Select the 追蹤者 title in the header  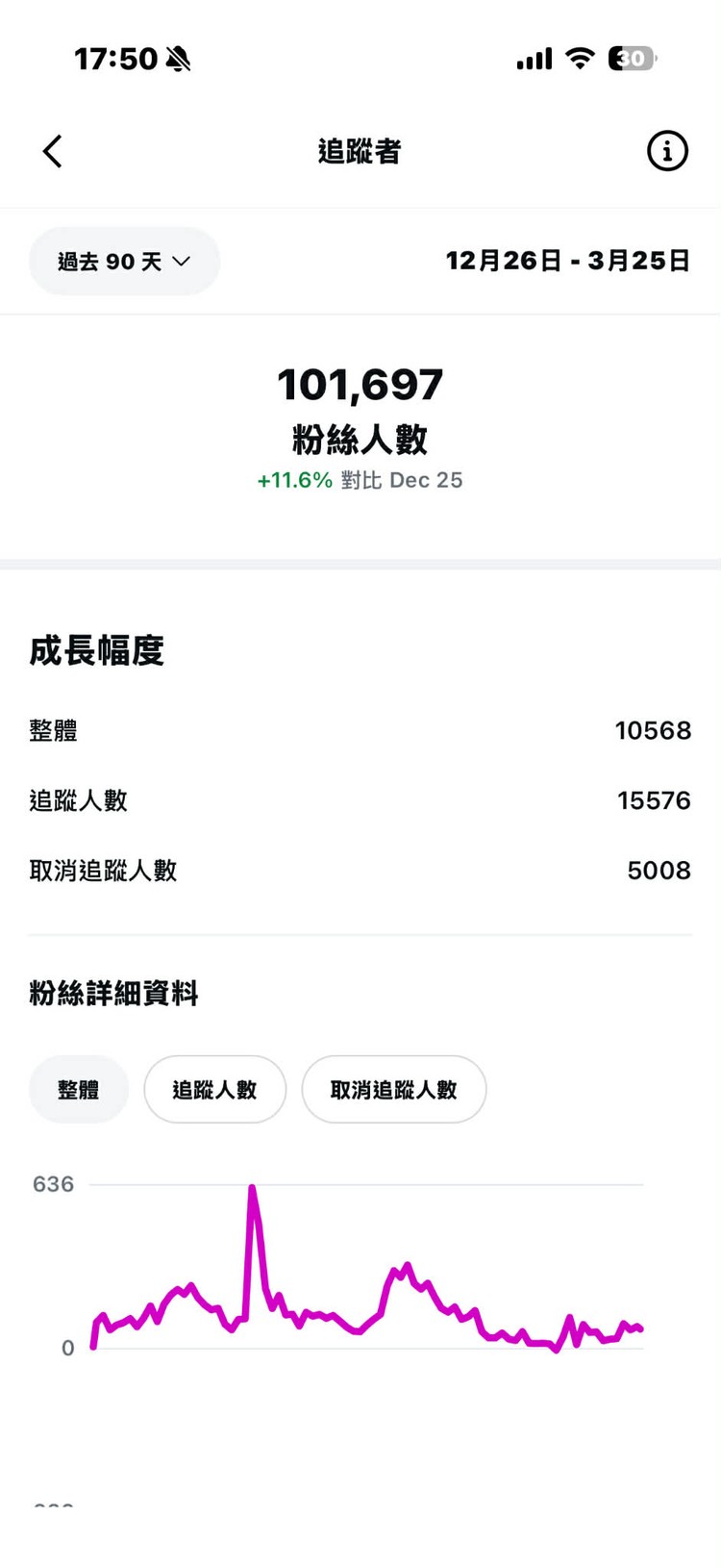[x=360, y=151]
